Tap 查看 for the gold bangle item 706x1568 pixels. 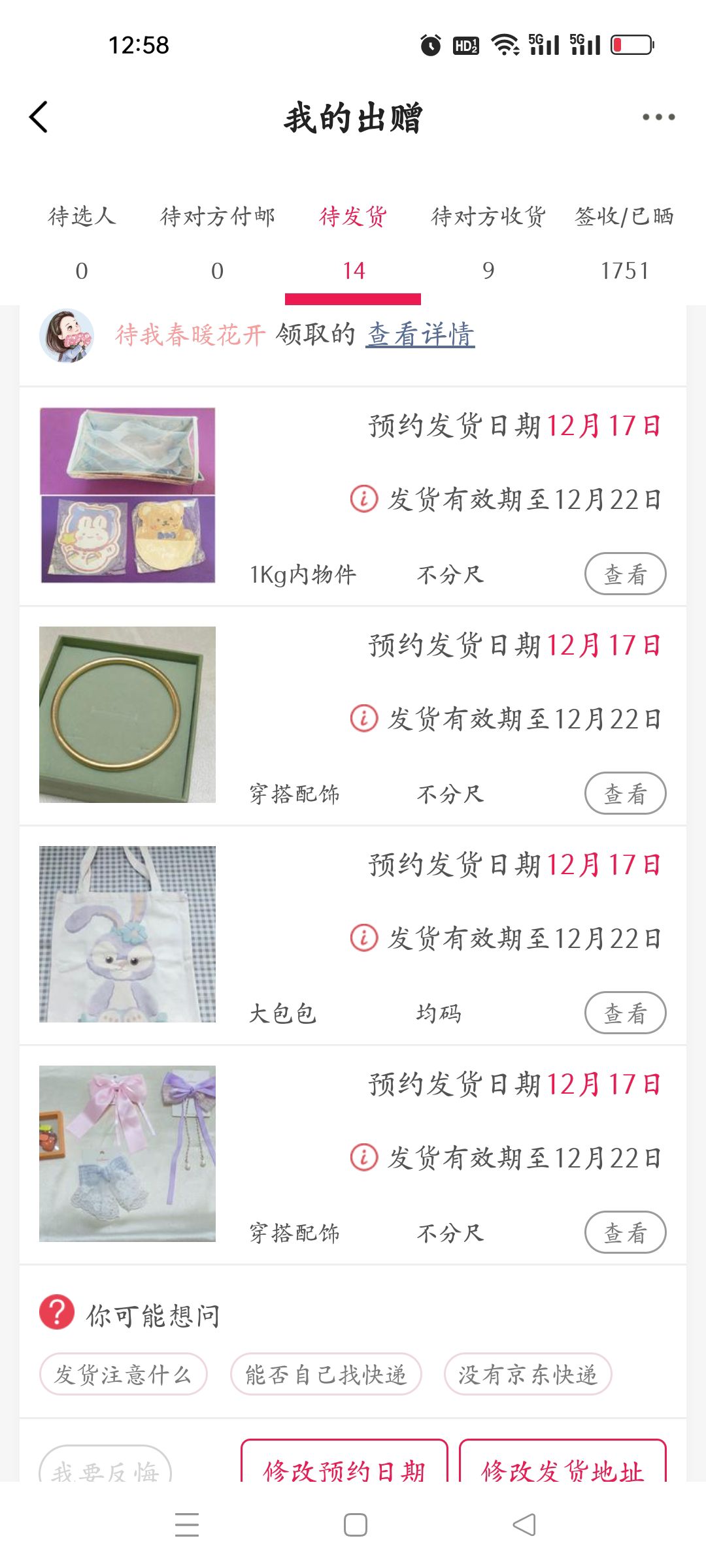[x=625, y=794]
